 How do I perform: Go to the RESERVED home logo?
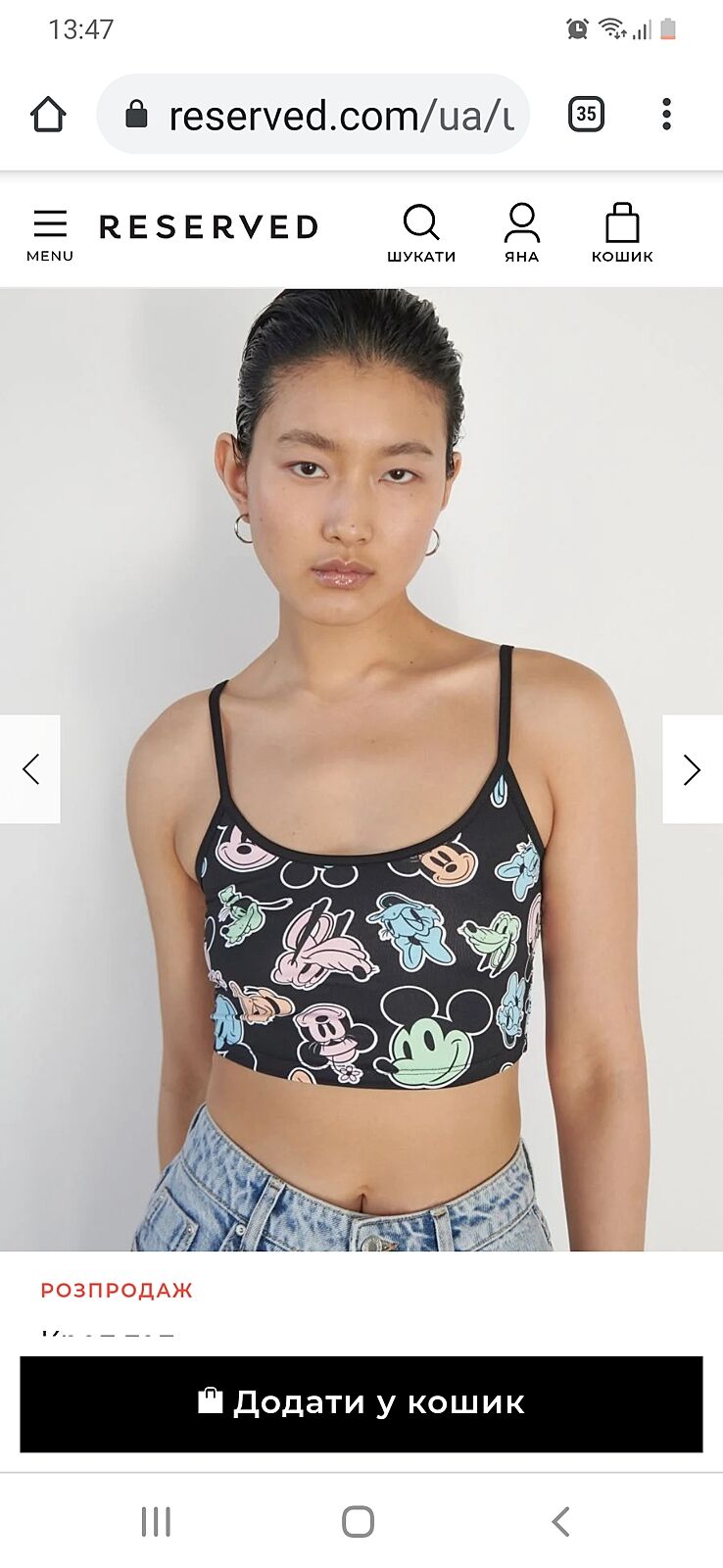click(209, 227)
